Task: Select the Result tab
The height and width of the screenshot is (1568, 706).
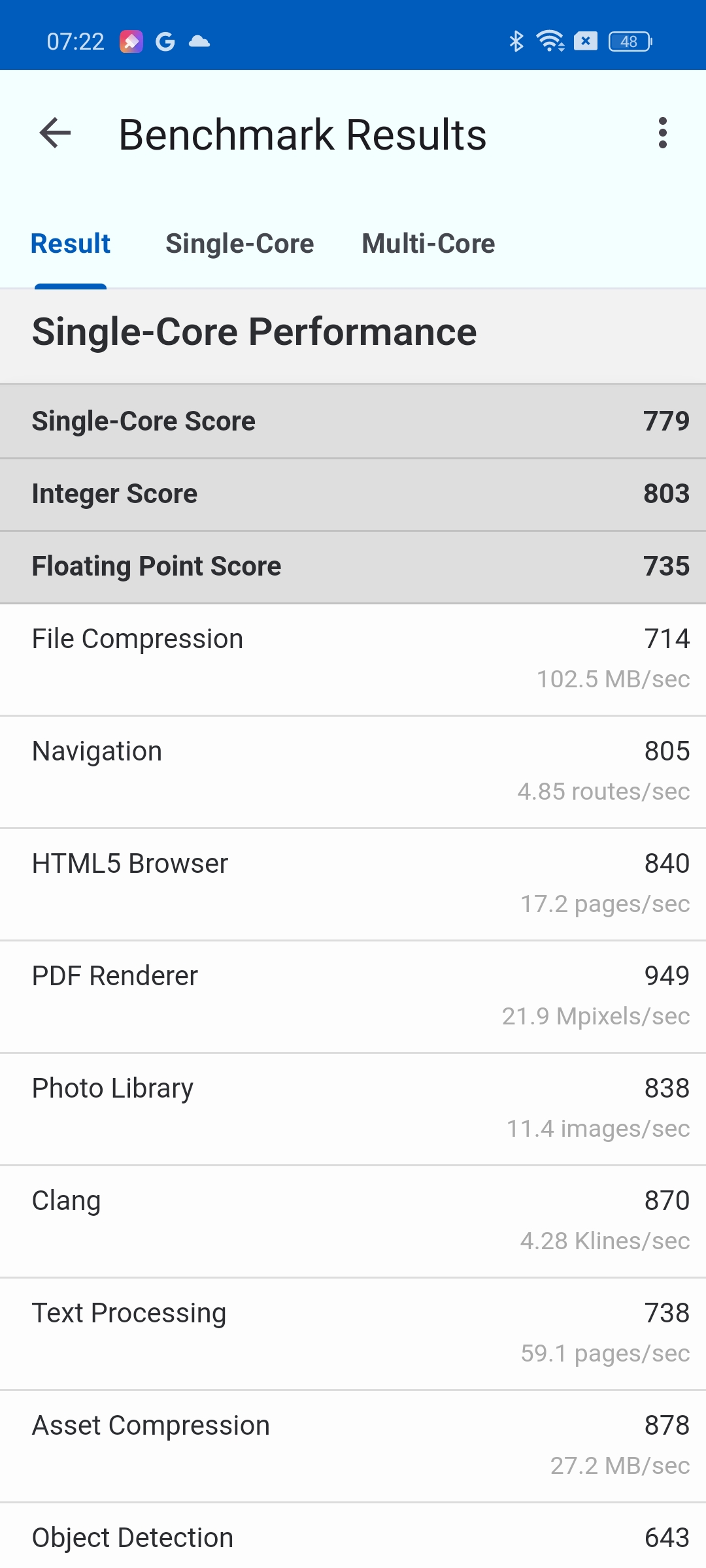Action: 71,244
